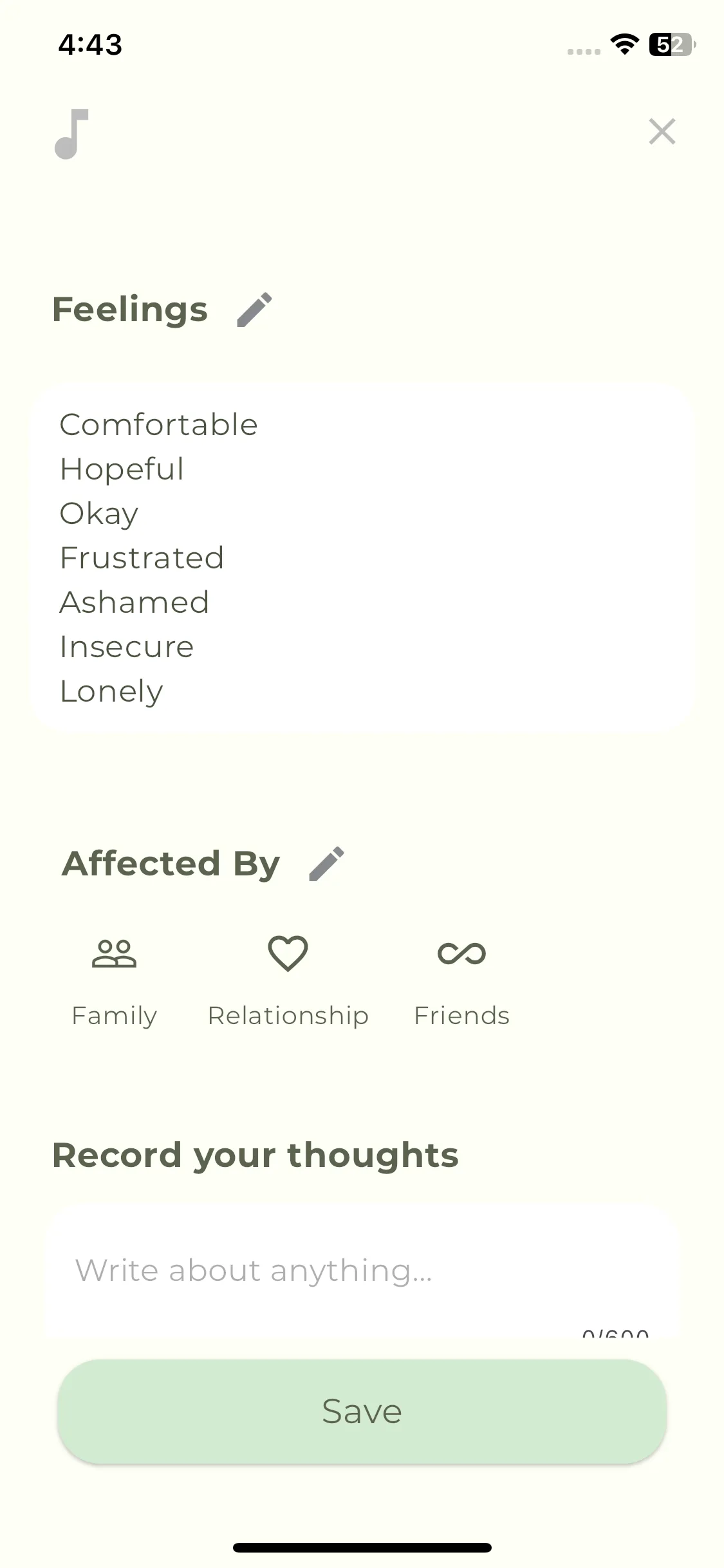Save the journal entry
The image size is (724, 1568).
click(x=362, y=1412)
